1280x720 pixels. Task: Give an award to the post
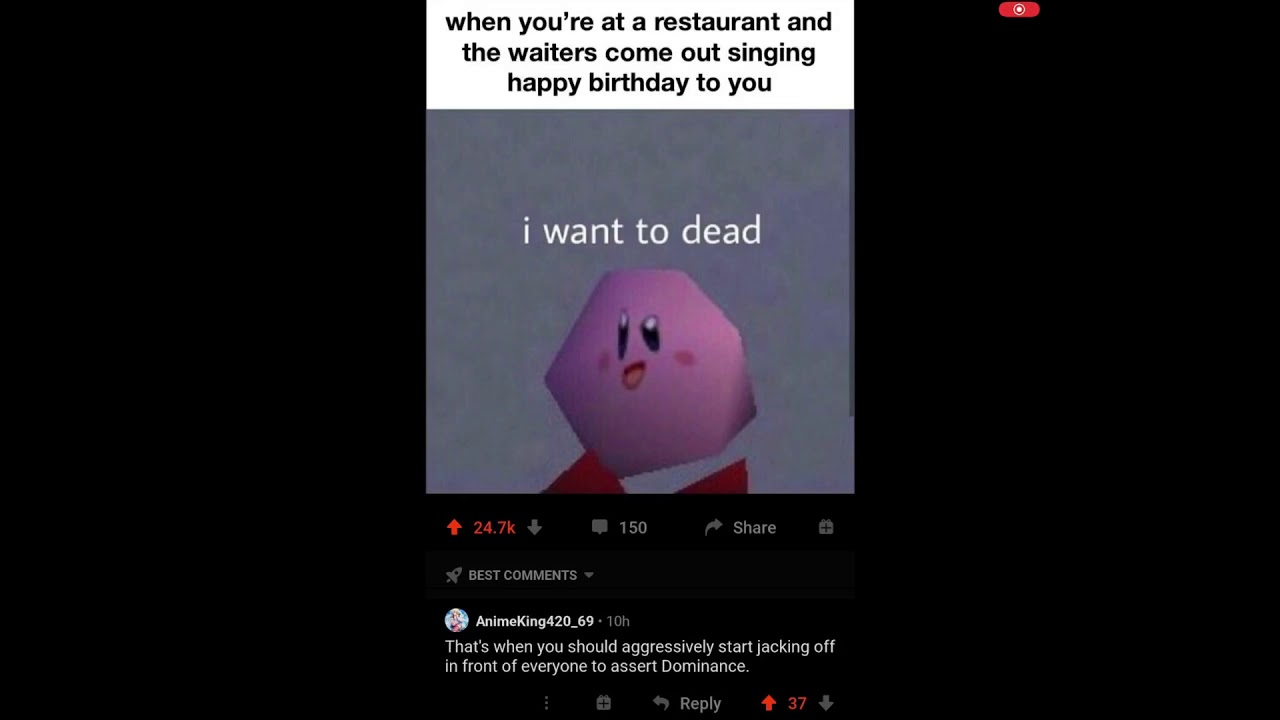pyautogui.click(x=826, y=527)
